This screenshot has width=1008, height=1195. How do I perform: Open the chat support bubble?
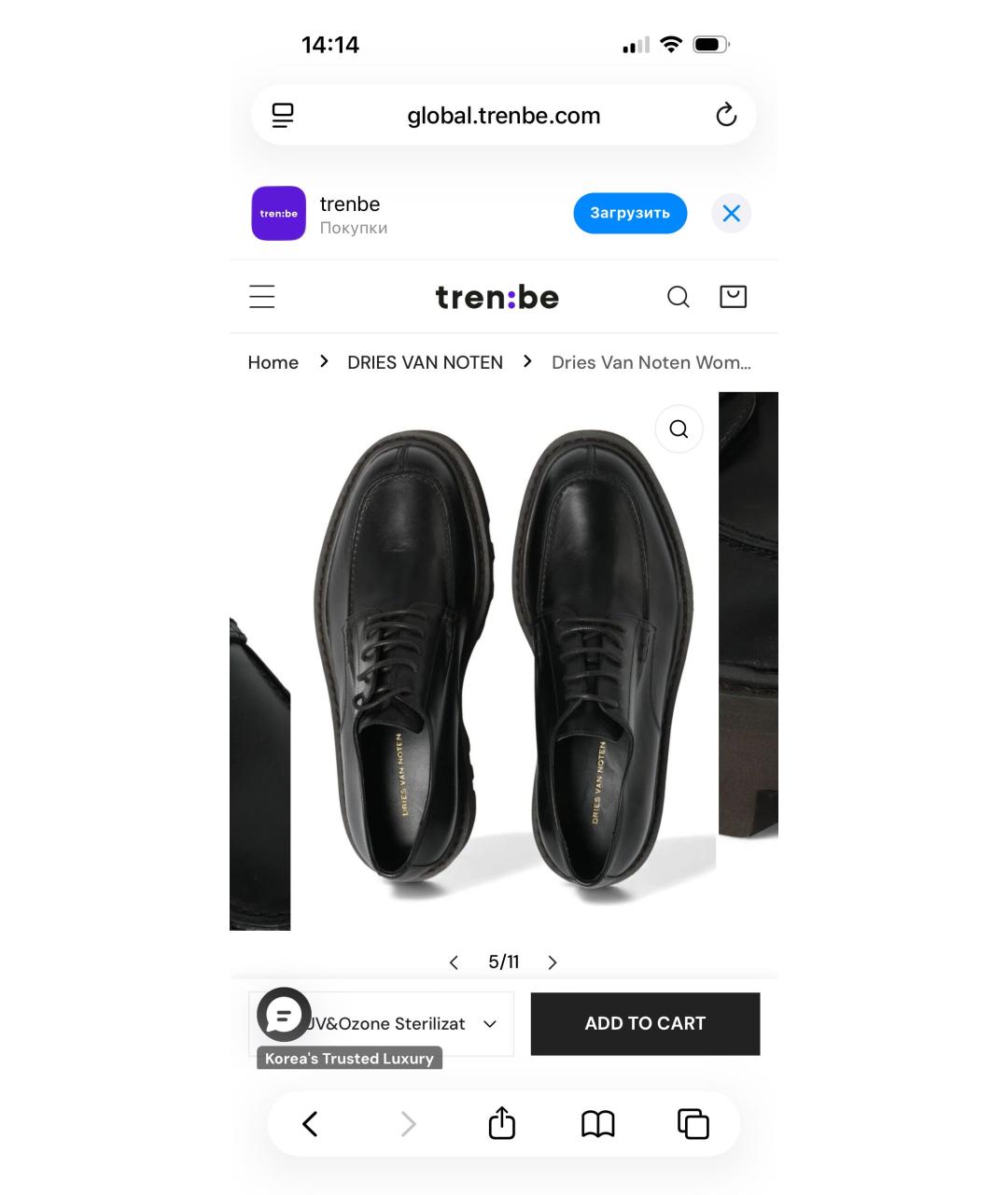[x=284, y=1014]
